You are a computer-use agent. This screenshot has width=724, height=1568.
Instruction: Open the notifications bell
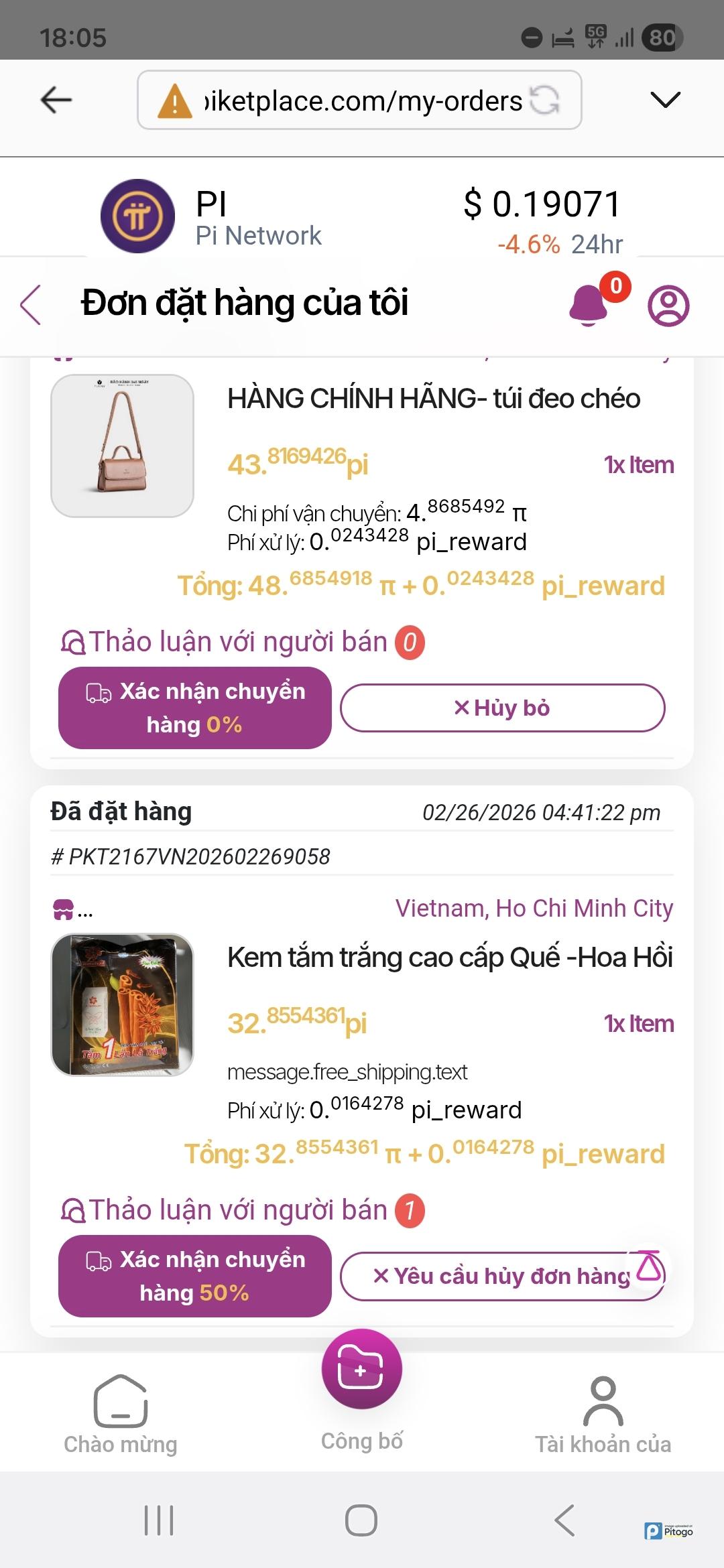pyautogui.click(x=589, y=305)
